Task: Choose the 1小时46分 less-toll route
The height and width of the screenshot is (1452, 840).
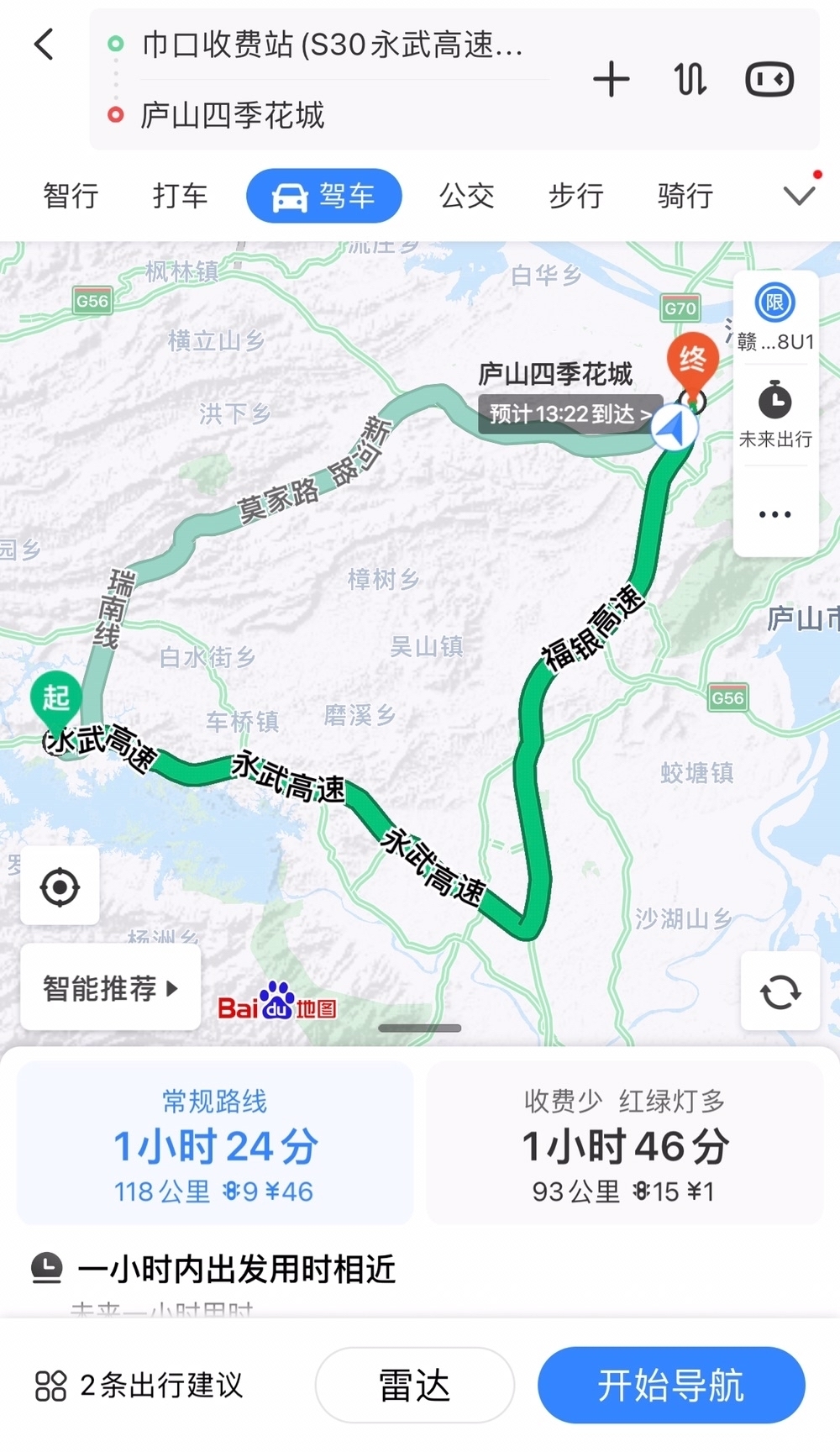Action: click(x=624, y=1144)
